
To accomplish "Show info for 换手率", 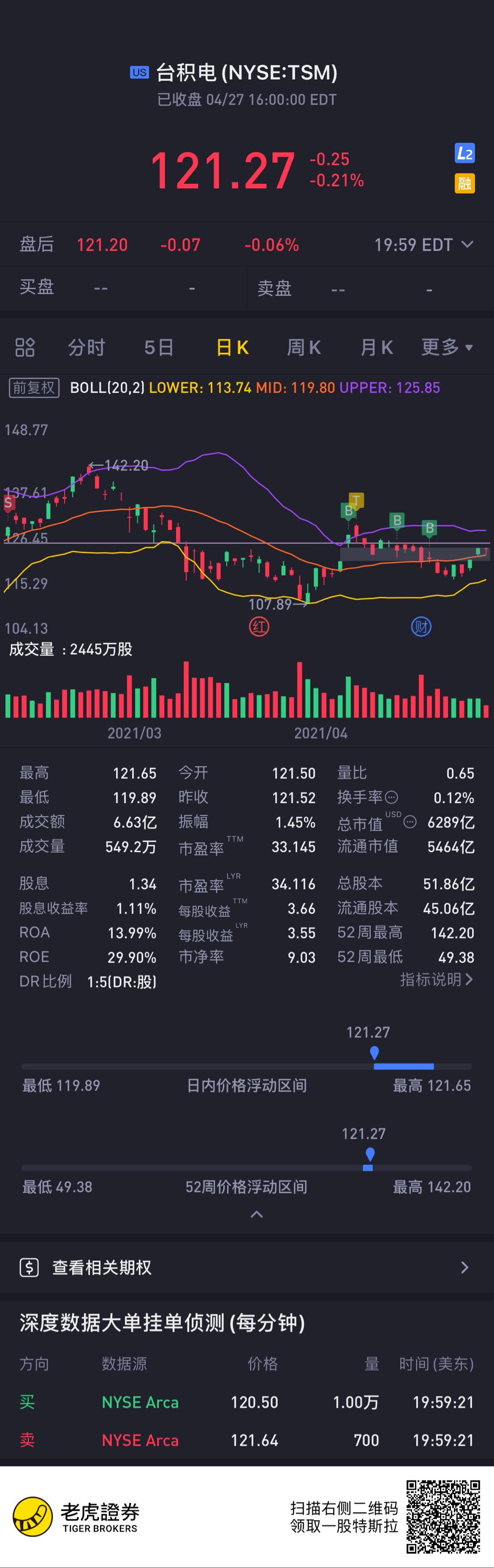I will (x=392, y=797).
